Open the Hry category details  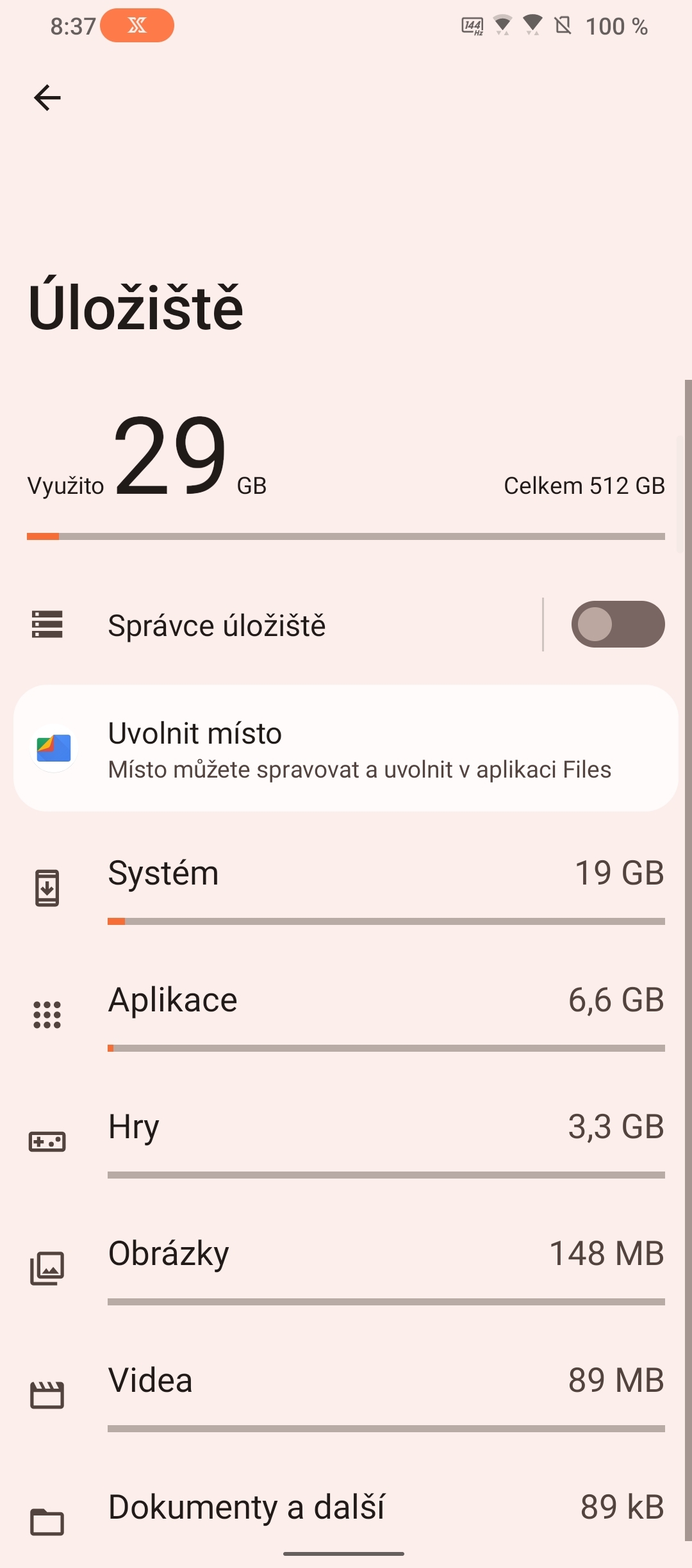tap(346, 1140)
